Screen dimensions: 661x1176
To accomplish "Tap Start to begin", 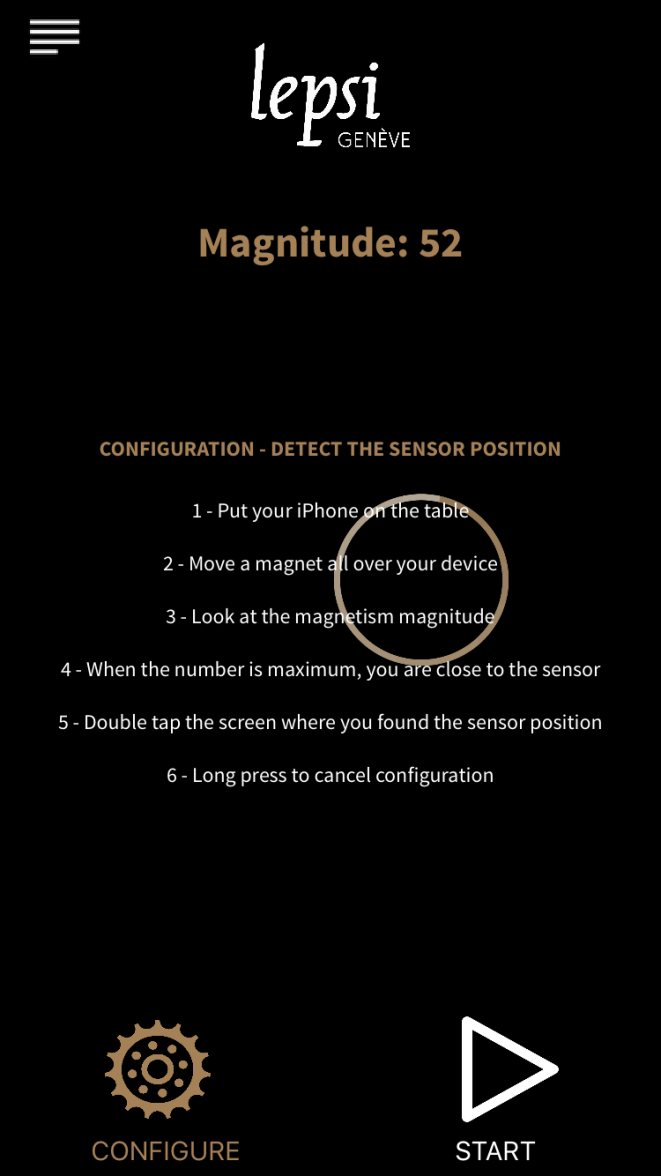I will (505, 1070).
